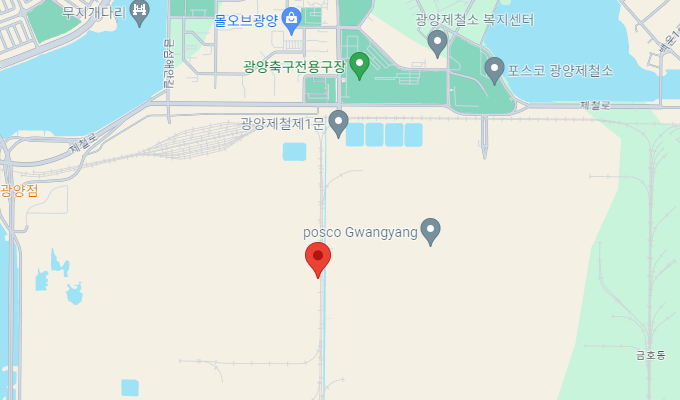Image resolution: width=680 pixels, height=400 pixels.
Task: Select the 무지개다리 bridge pin
Action: [141, 13]
